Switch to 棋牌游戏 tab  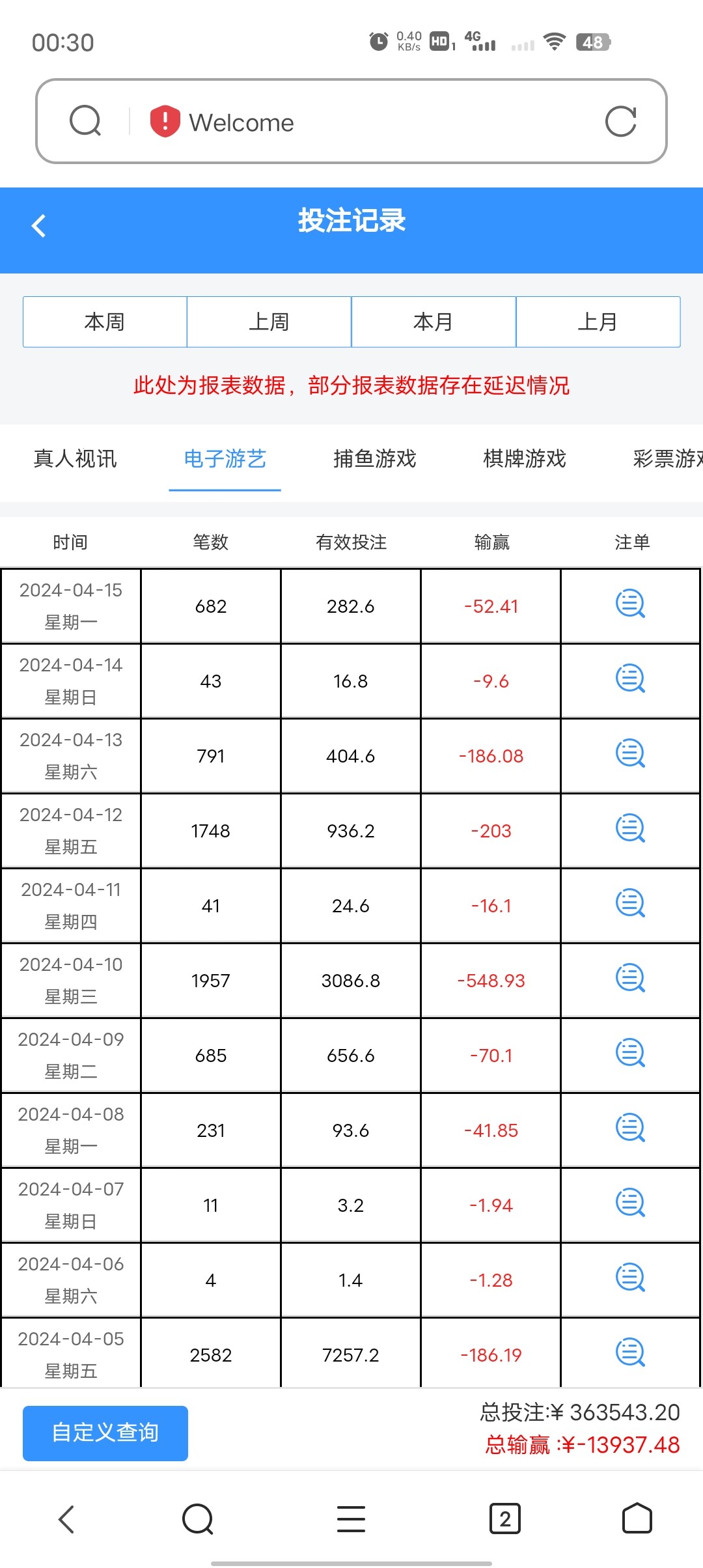pos(525,459)
